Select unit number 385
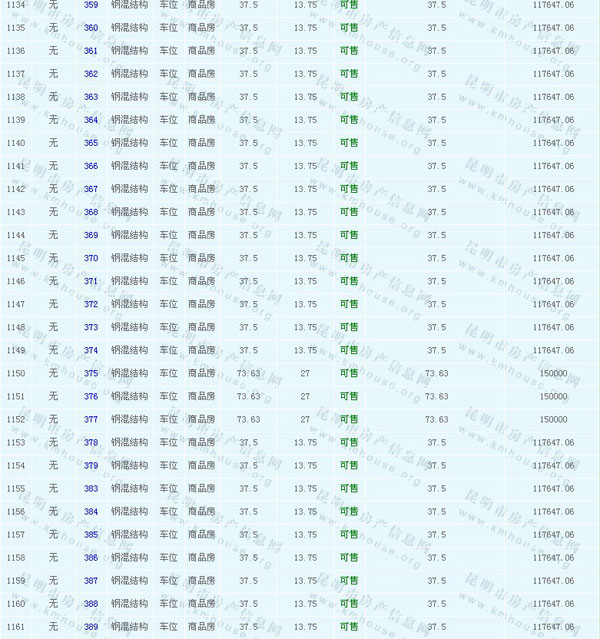Screen dimensions: 600x639 click(x=91, y=534)
